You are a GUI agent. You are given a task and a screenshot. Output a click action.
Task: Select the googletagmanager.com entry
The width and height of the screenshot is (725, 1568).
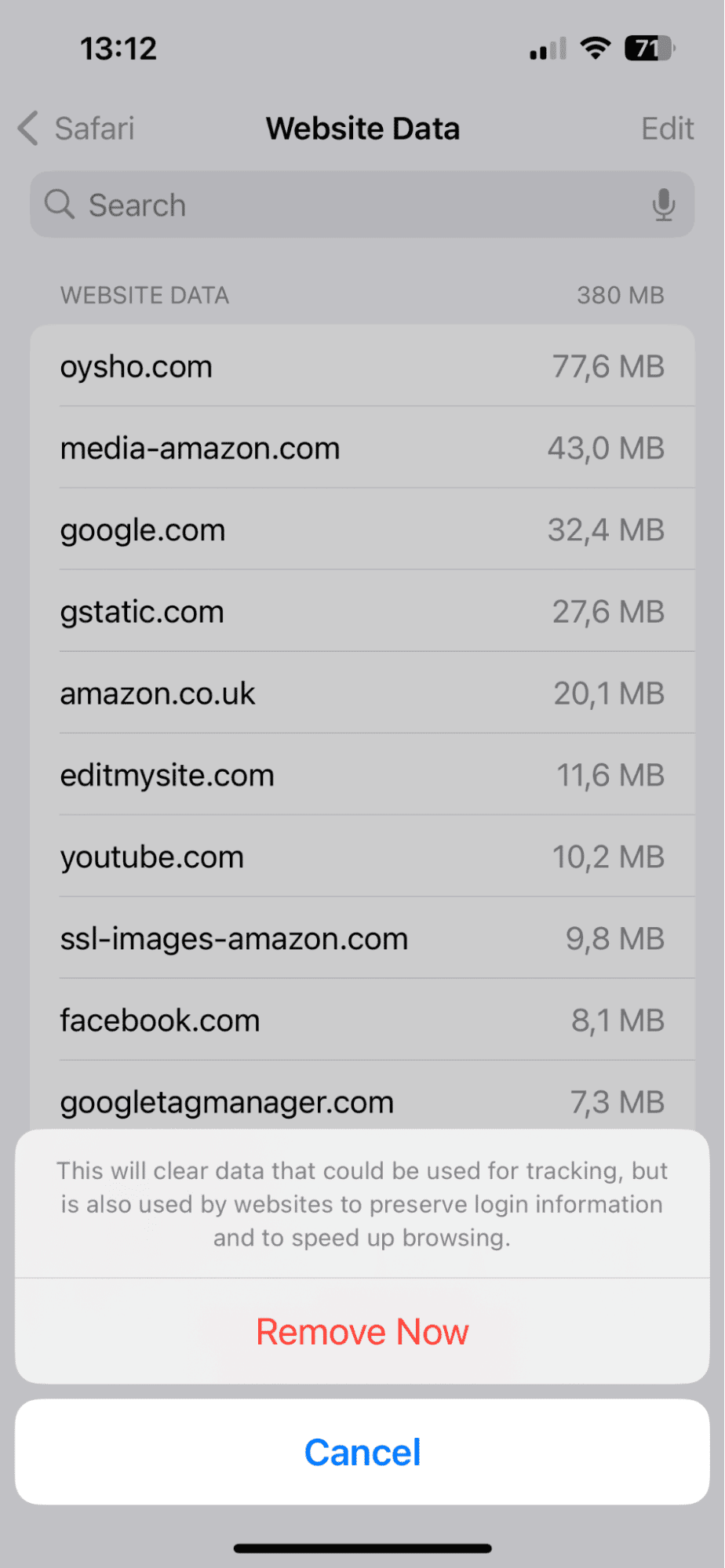[362, 1101]
